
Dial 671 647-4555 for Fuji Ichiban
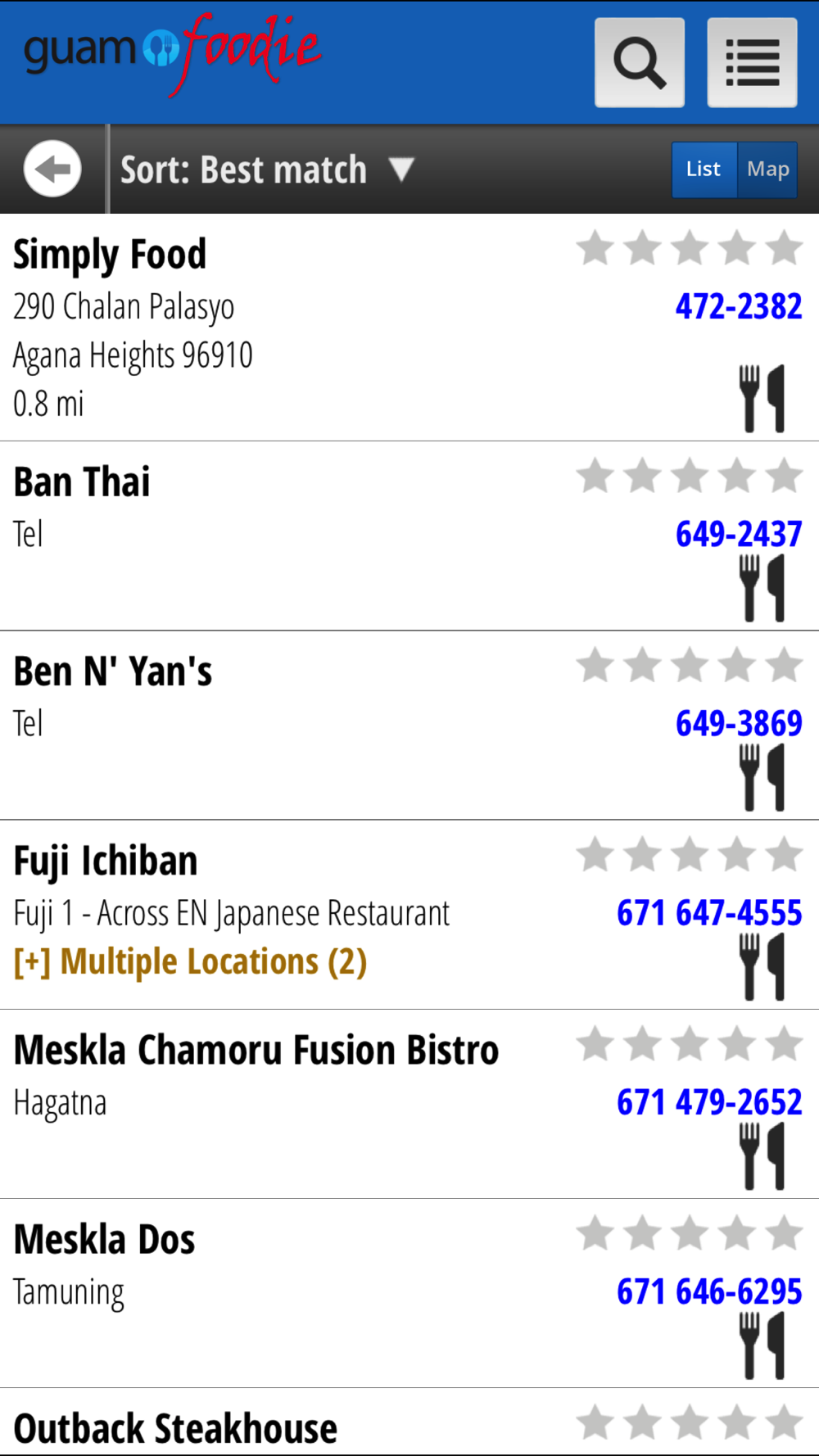point(708,913)
